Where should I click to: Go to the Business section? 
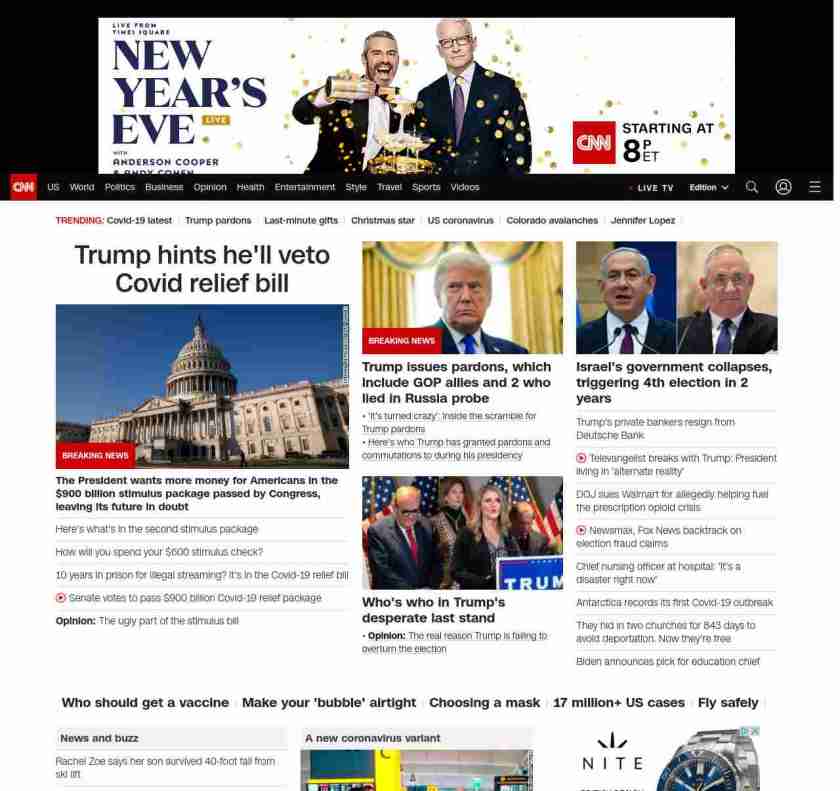pyautogui.click(x=164, y=187)
